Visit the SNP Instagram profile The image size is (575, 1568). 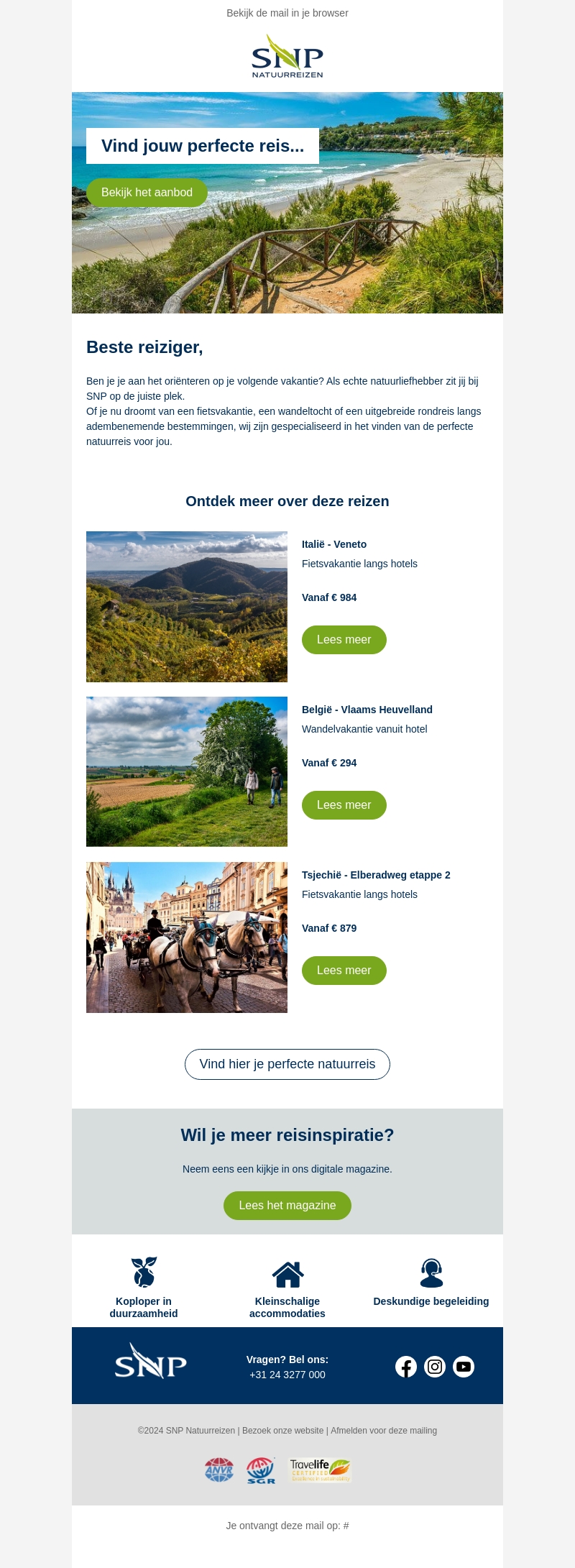pyautogui.click(x=435, y=1367)
